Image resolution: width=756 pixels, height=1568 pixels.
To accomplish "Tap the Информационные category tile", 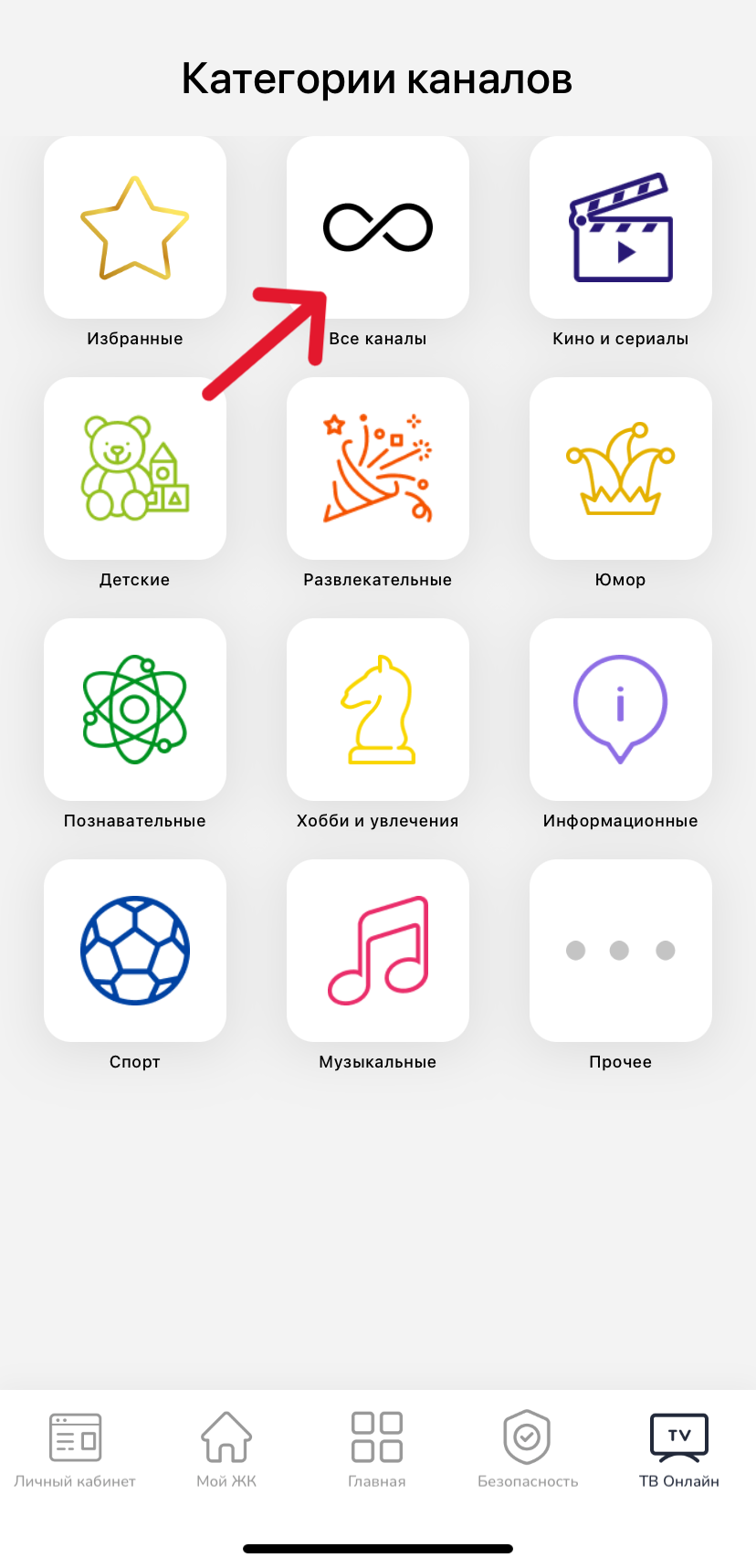I will point(621,710).
